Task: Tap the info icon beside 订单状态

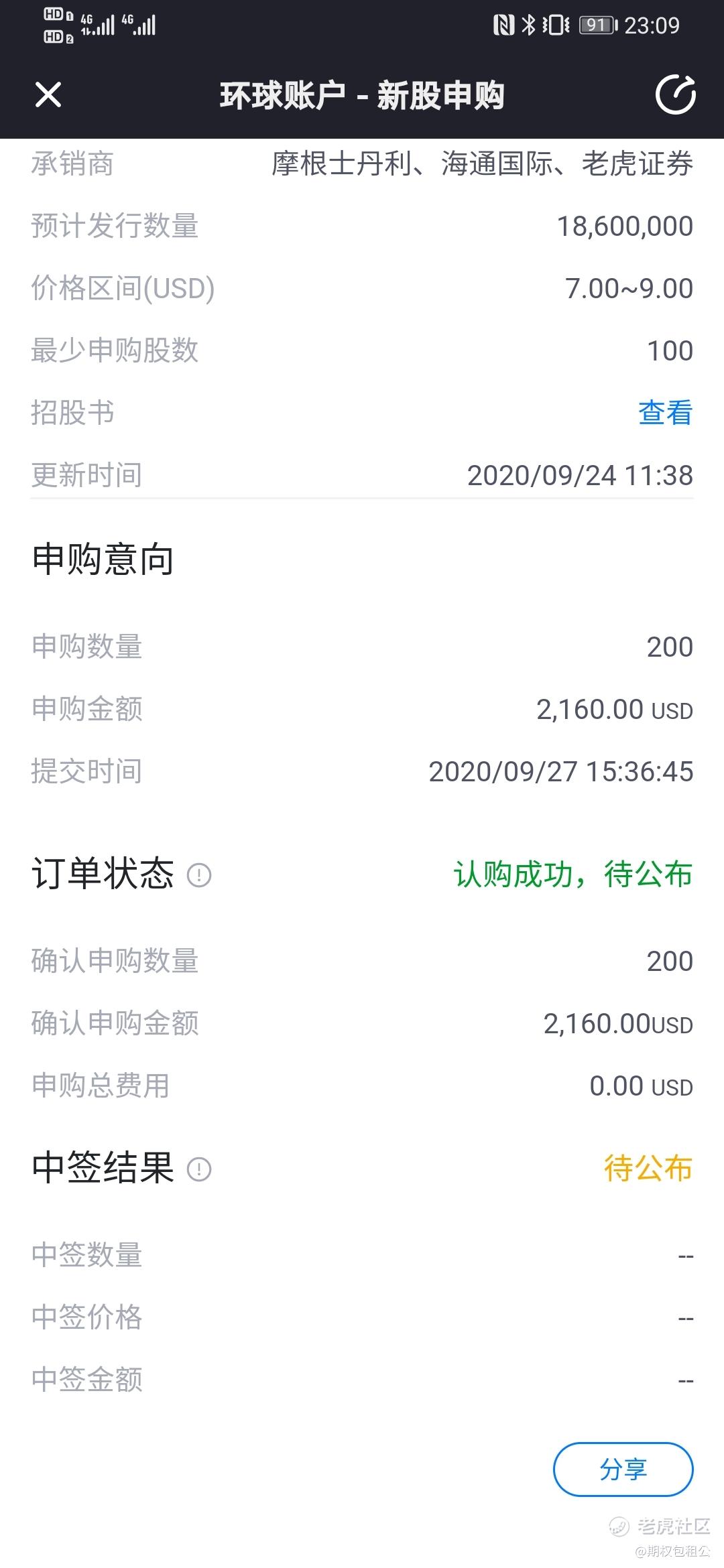Action: [199, 875]
